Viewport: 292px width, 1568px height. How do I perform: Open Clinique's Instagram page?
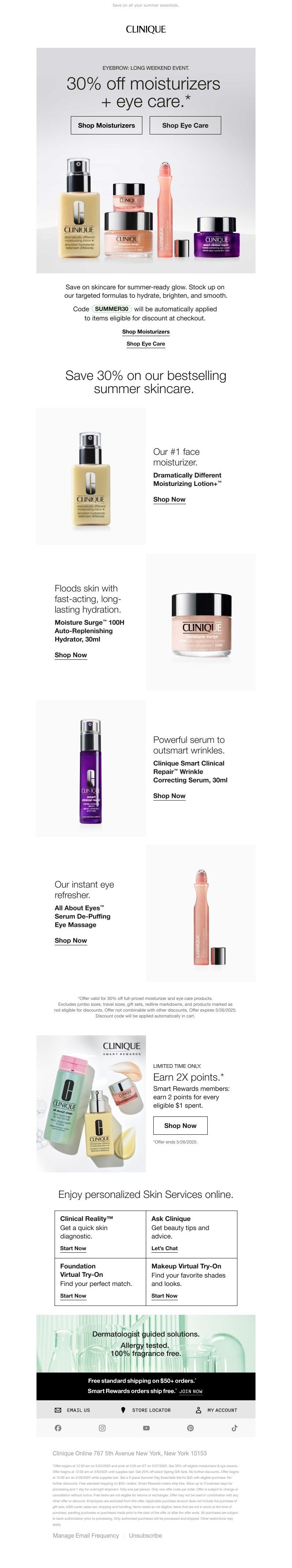pos(102,1428)
